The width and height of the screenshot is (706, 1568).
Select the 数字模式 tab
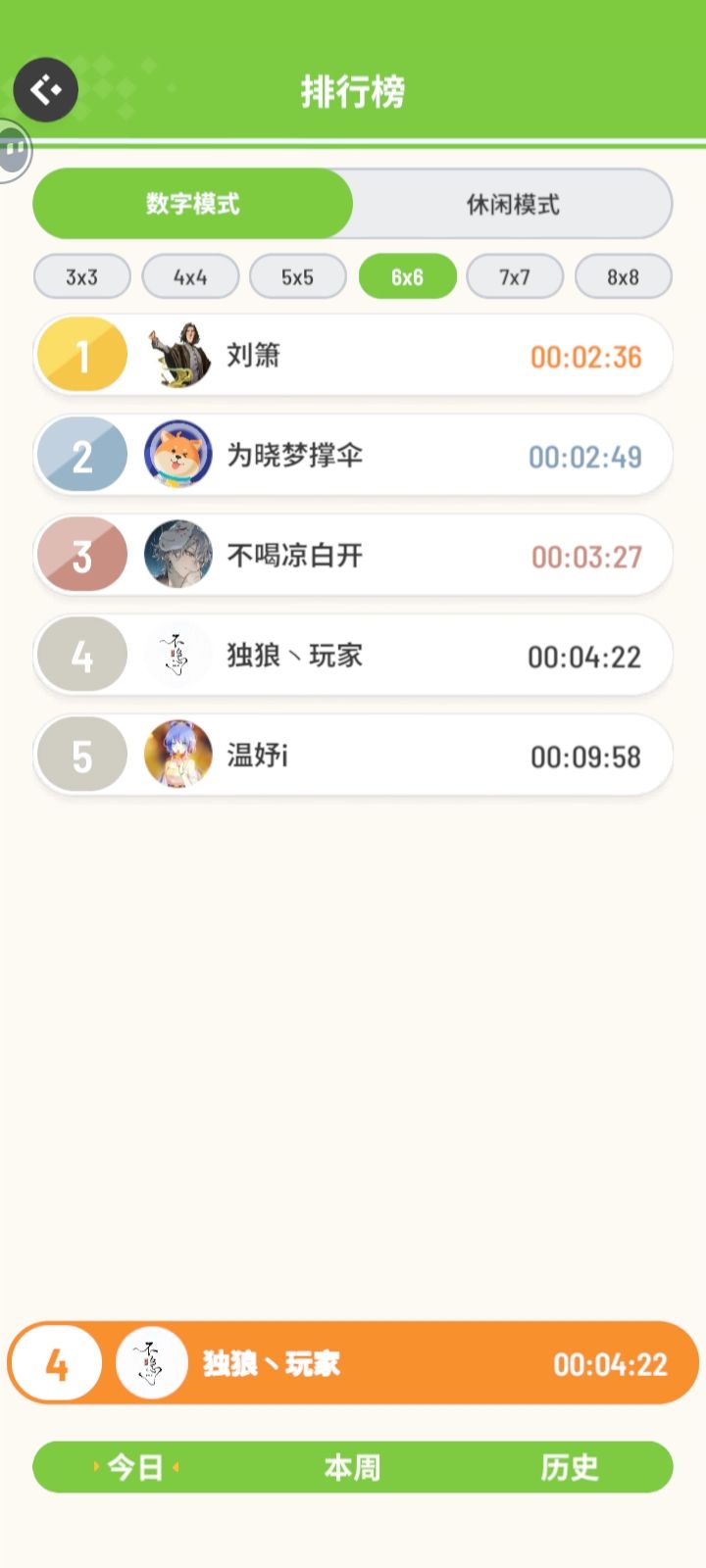[191, 204]
